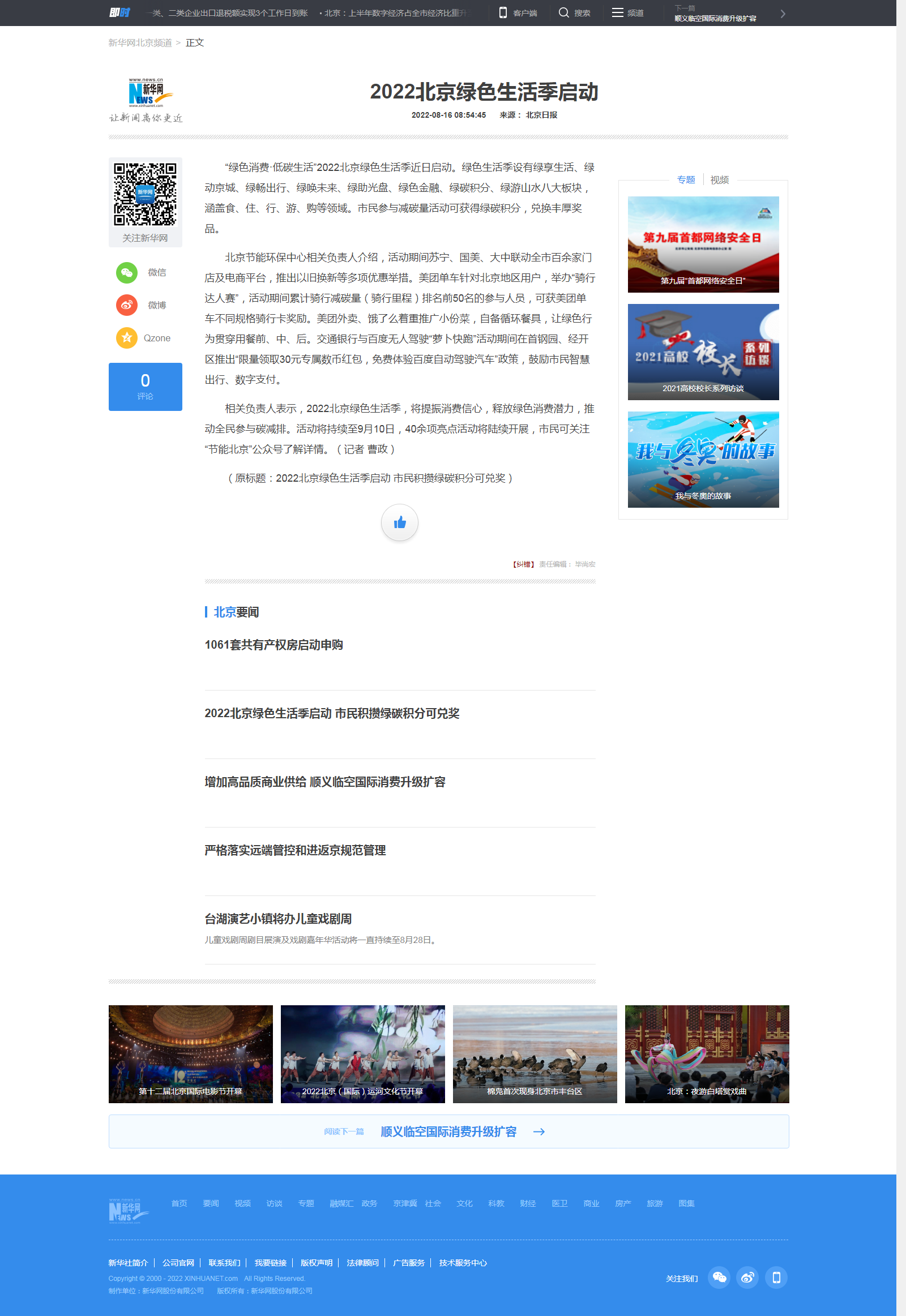The image size is (906, 1316).
Task: Read next article 顺义临空国际消费升级扩容
Action: [x=448, y=1131]
